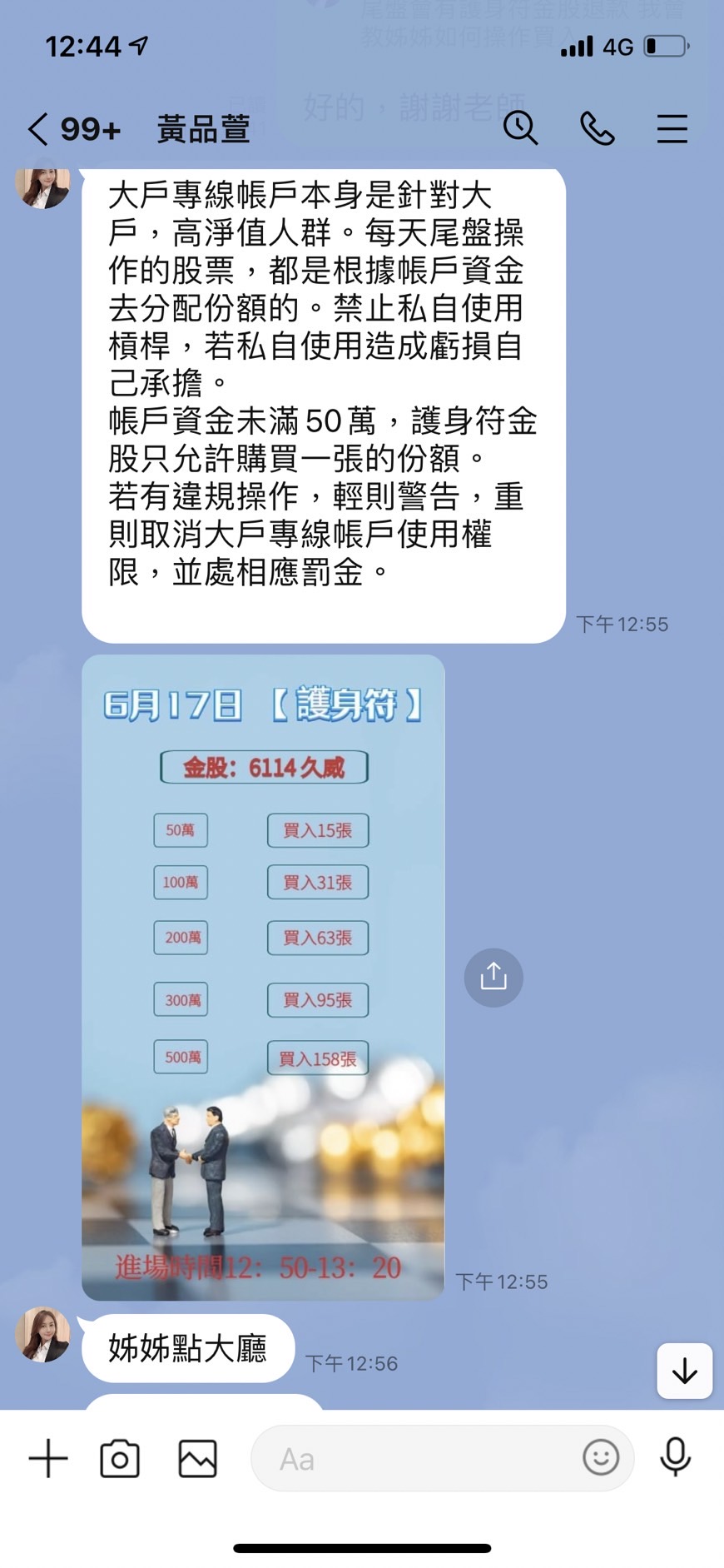
Task: Go back to the chat list
Action: tap(38, 130)
